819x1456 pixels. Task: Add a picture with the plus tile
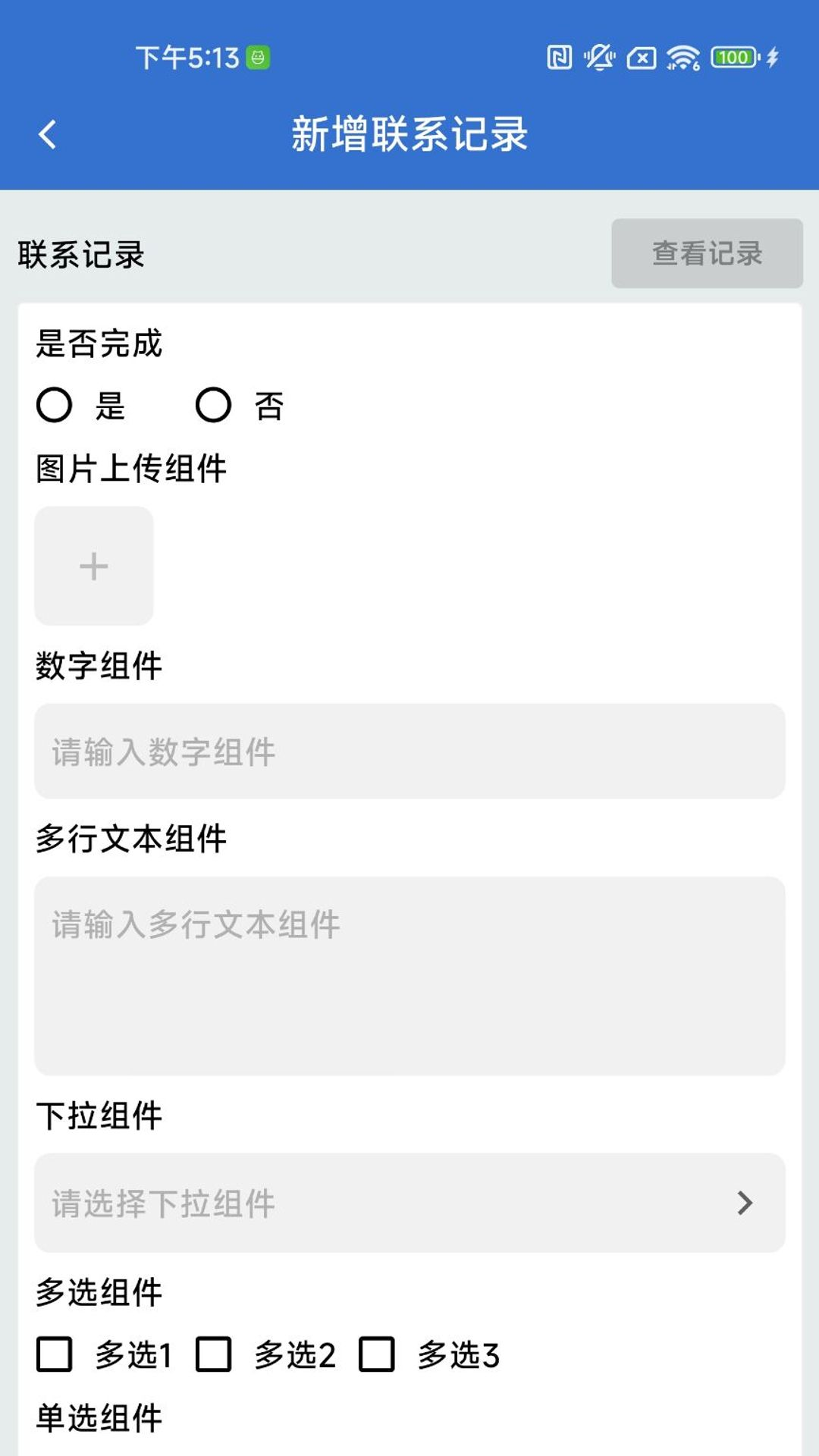coord(94,566)
